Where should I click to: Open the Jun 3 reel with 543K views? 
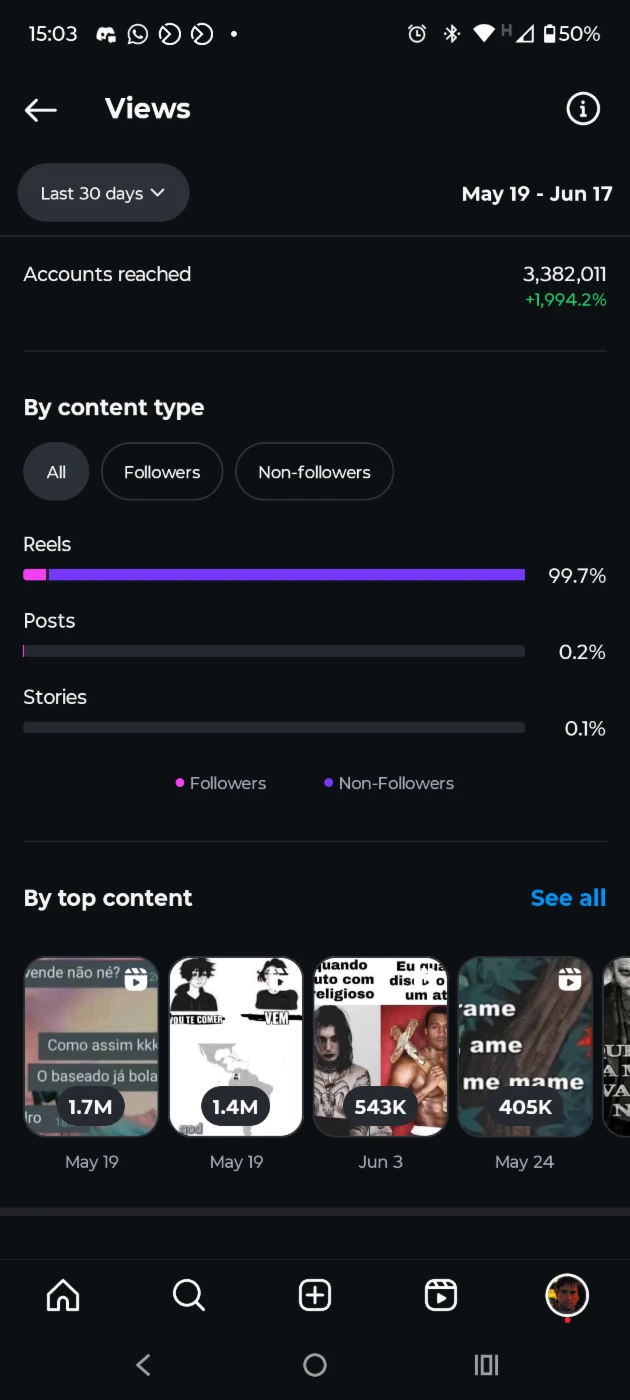pos(380,1047)
